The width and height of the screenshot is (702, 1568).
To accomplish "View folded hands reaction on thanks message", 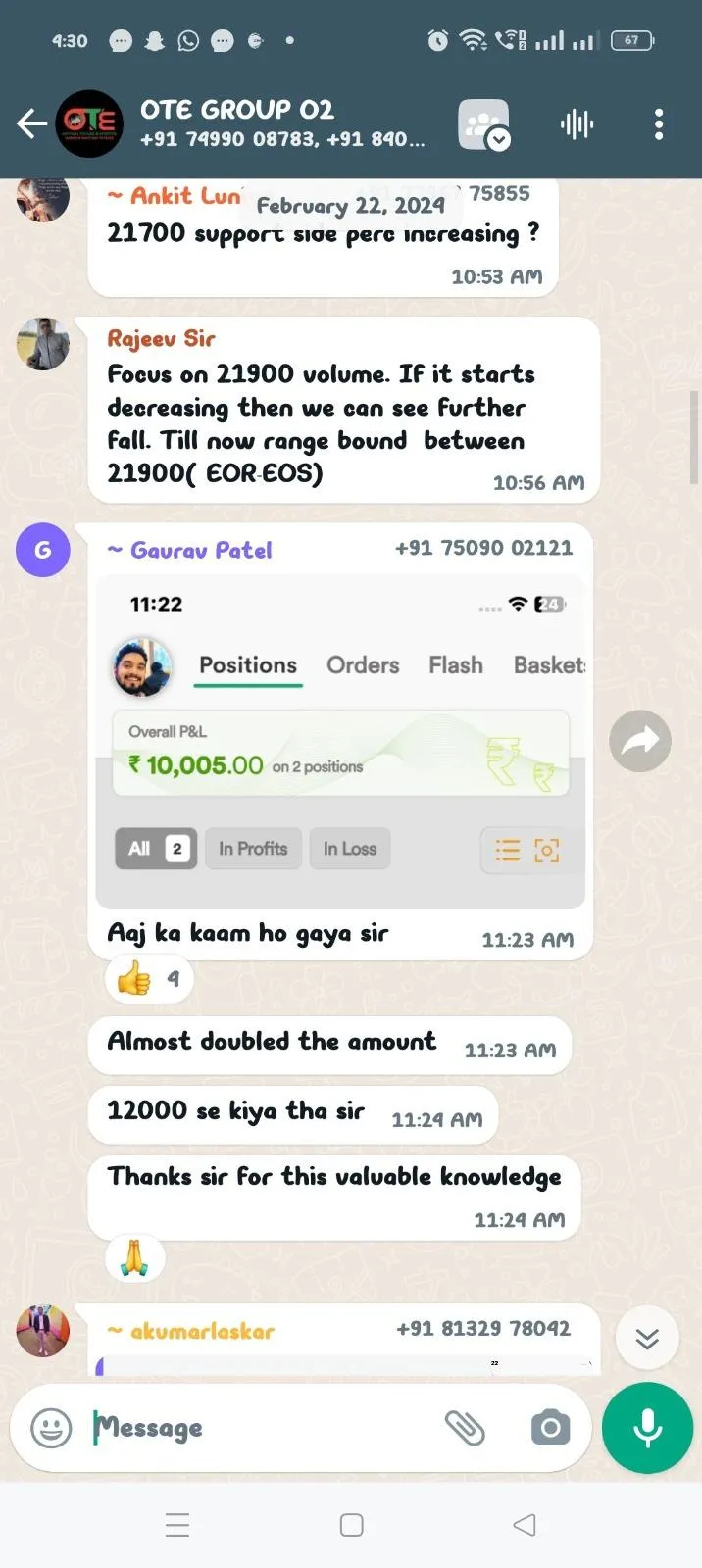I will tap(134, 1258).
